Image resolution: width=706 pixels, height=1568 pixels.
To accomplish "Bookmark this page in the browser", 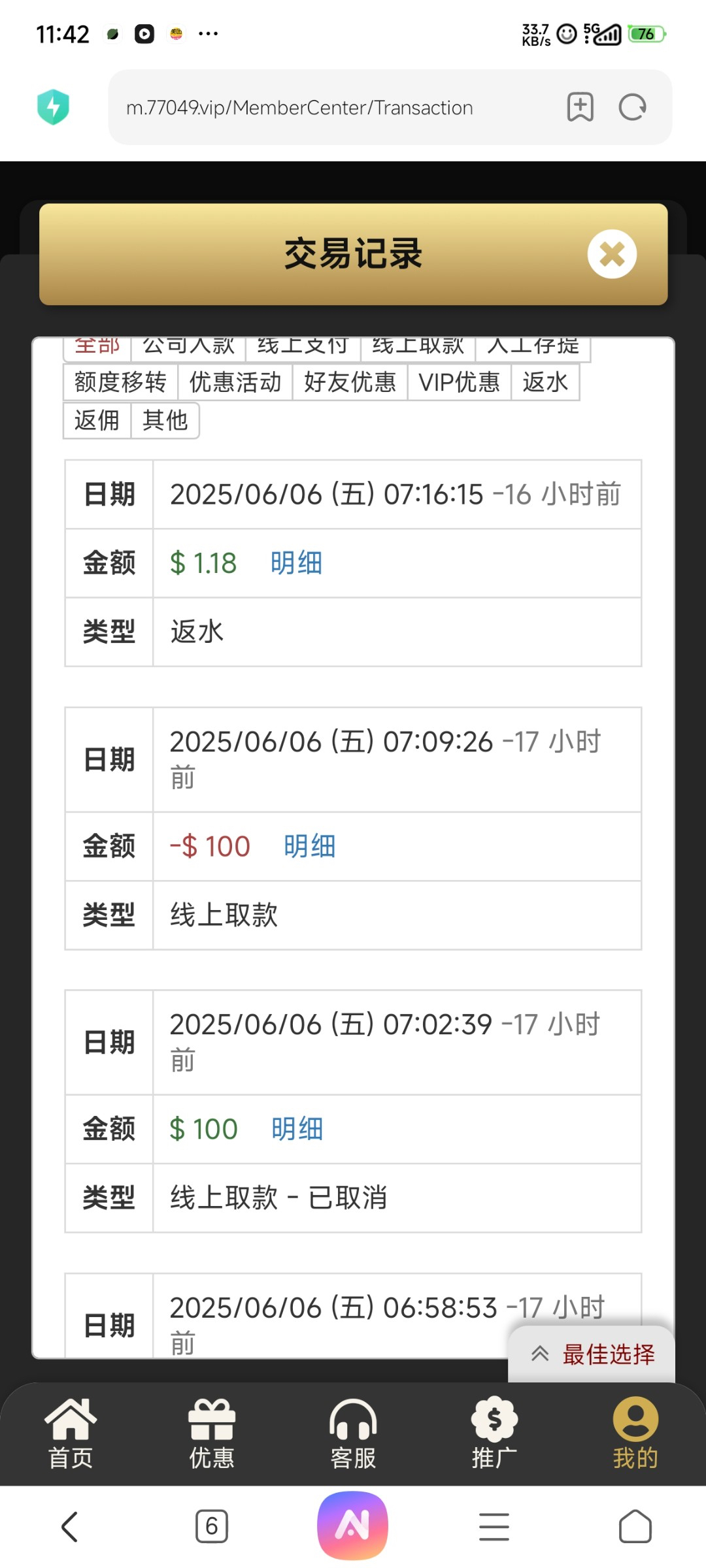I will point(580,107).
